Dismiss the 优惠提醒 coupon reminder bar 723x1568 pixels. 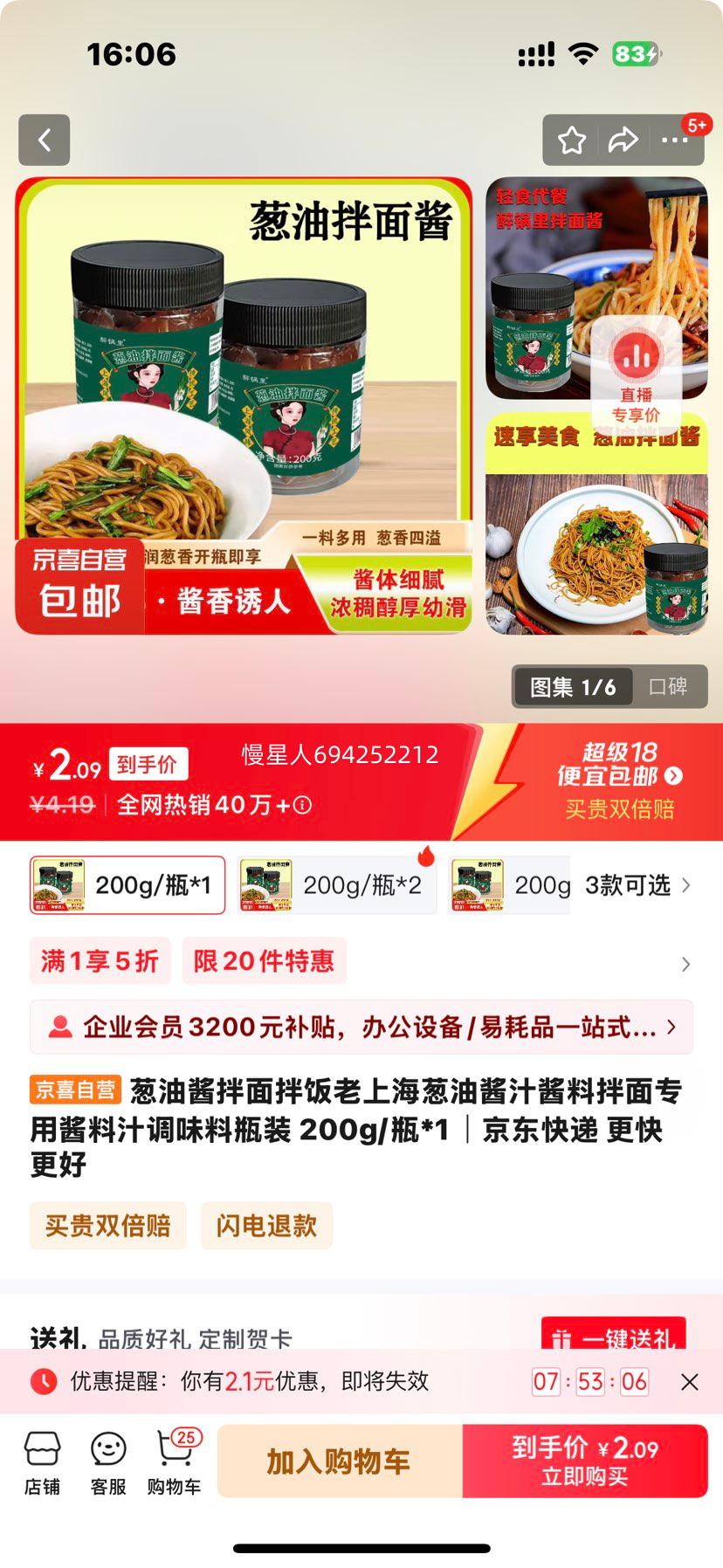tap(689, 1382)
